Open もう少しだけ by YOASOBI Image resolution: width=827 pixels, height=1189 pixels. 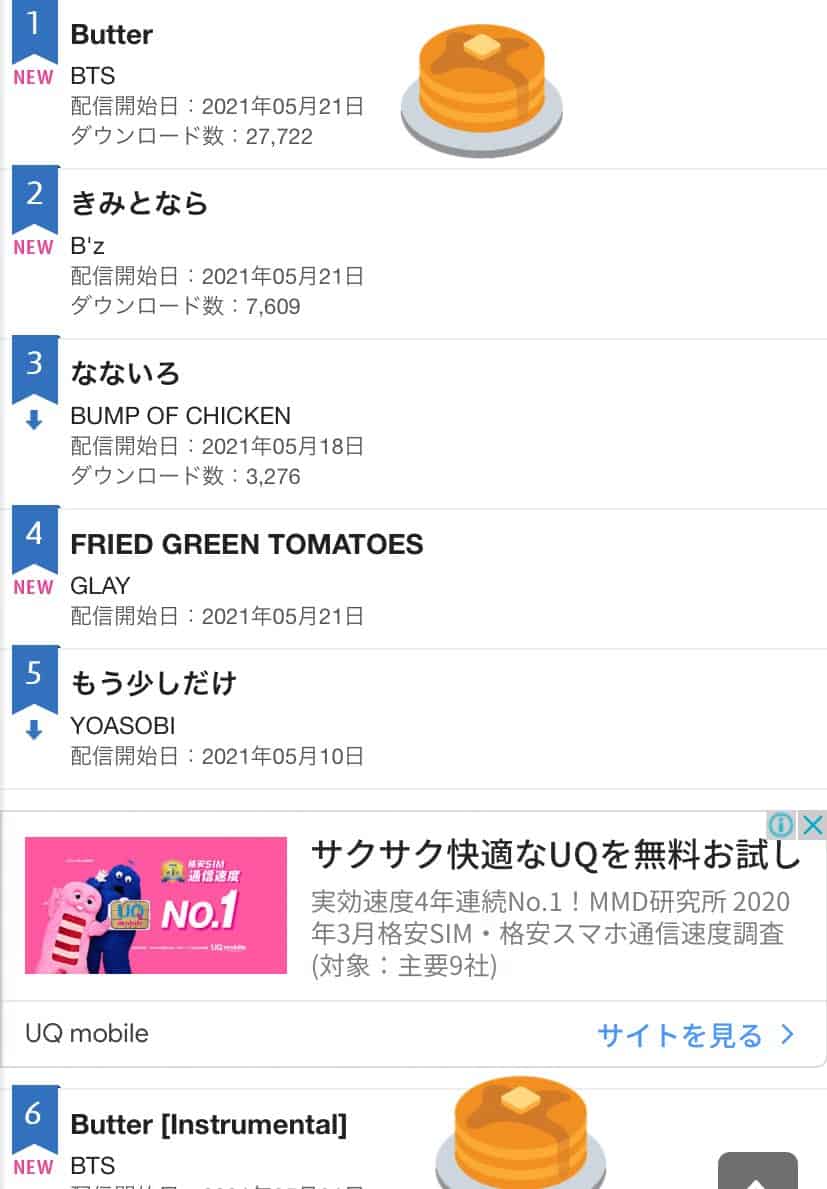(x=153, y=684)
